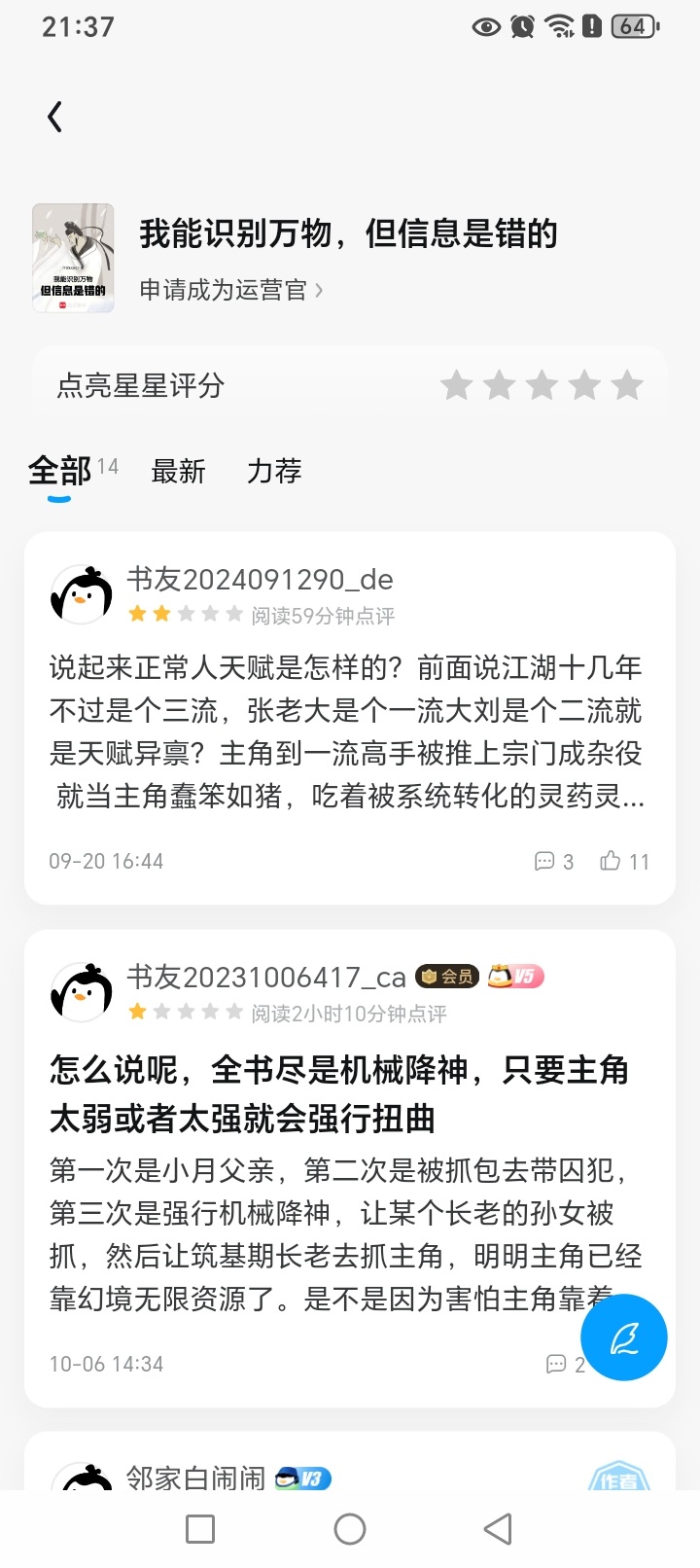Tap the system home button
Screen dimensions: 700x1568
(x=350, y=1529)
